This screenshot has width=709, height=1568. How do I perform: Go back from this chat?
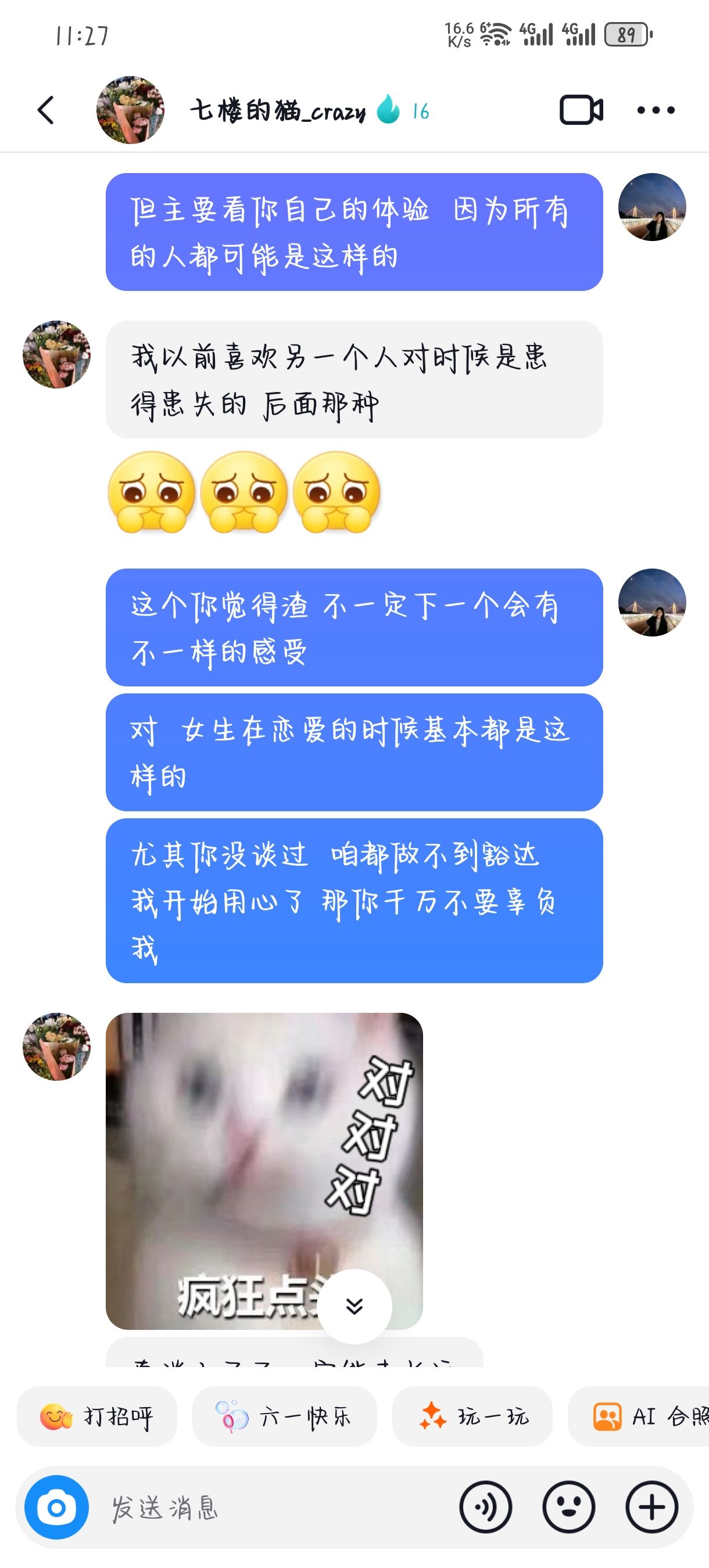(x=46, y=110)
